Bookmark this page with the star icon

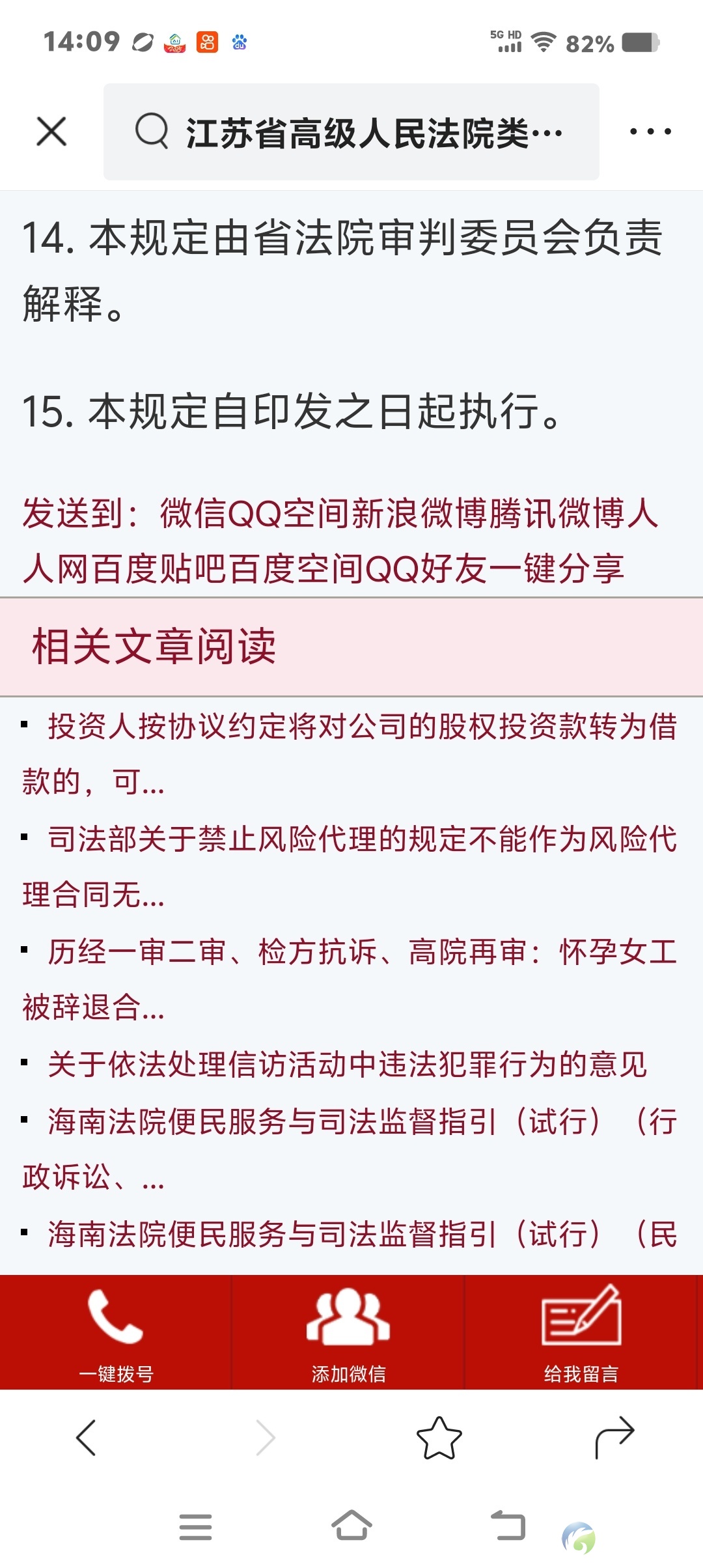(439, 1437)
